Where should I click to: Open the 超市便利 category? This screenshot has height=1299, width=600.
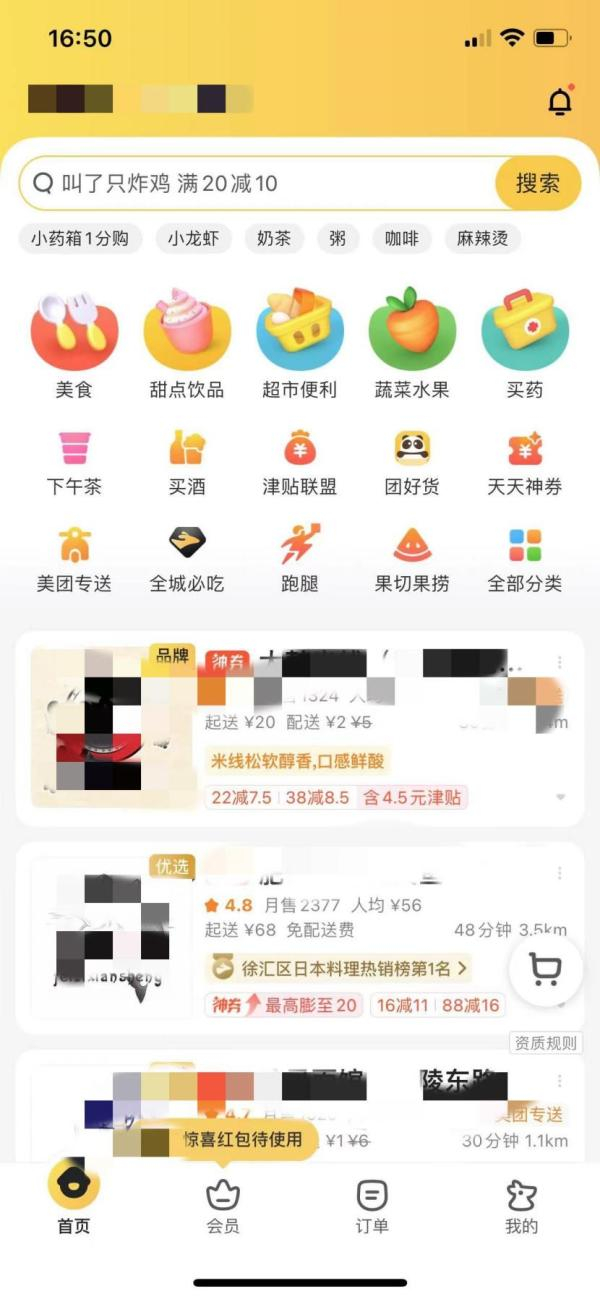click(x=299, y=343)
